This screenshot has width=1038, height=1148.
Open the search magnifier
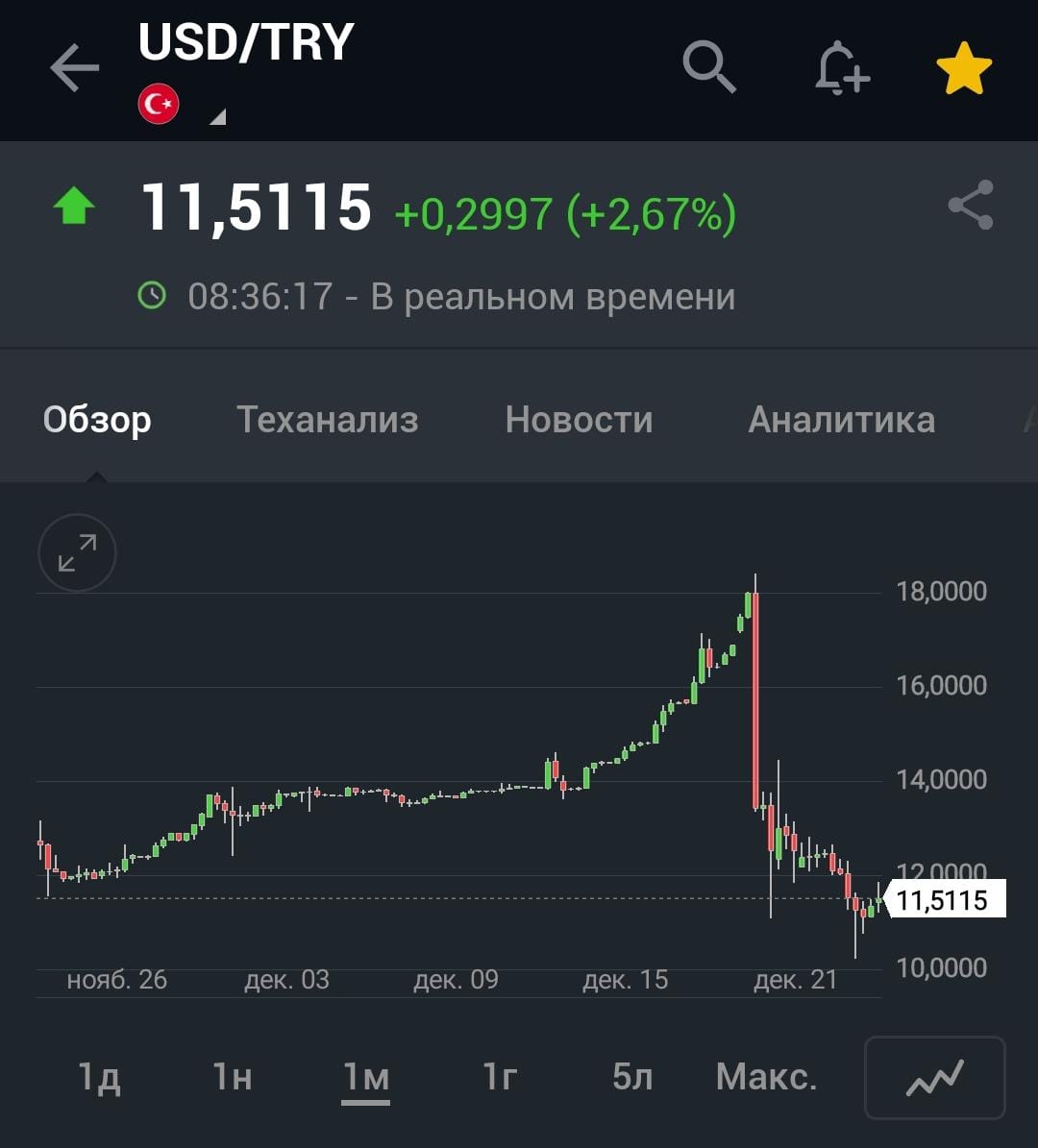pyautogui.click(x=709, y=67)
